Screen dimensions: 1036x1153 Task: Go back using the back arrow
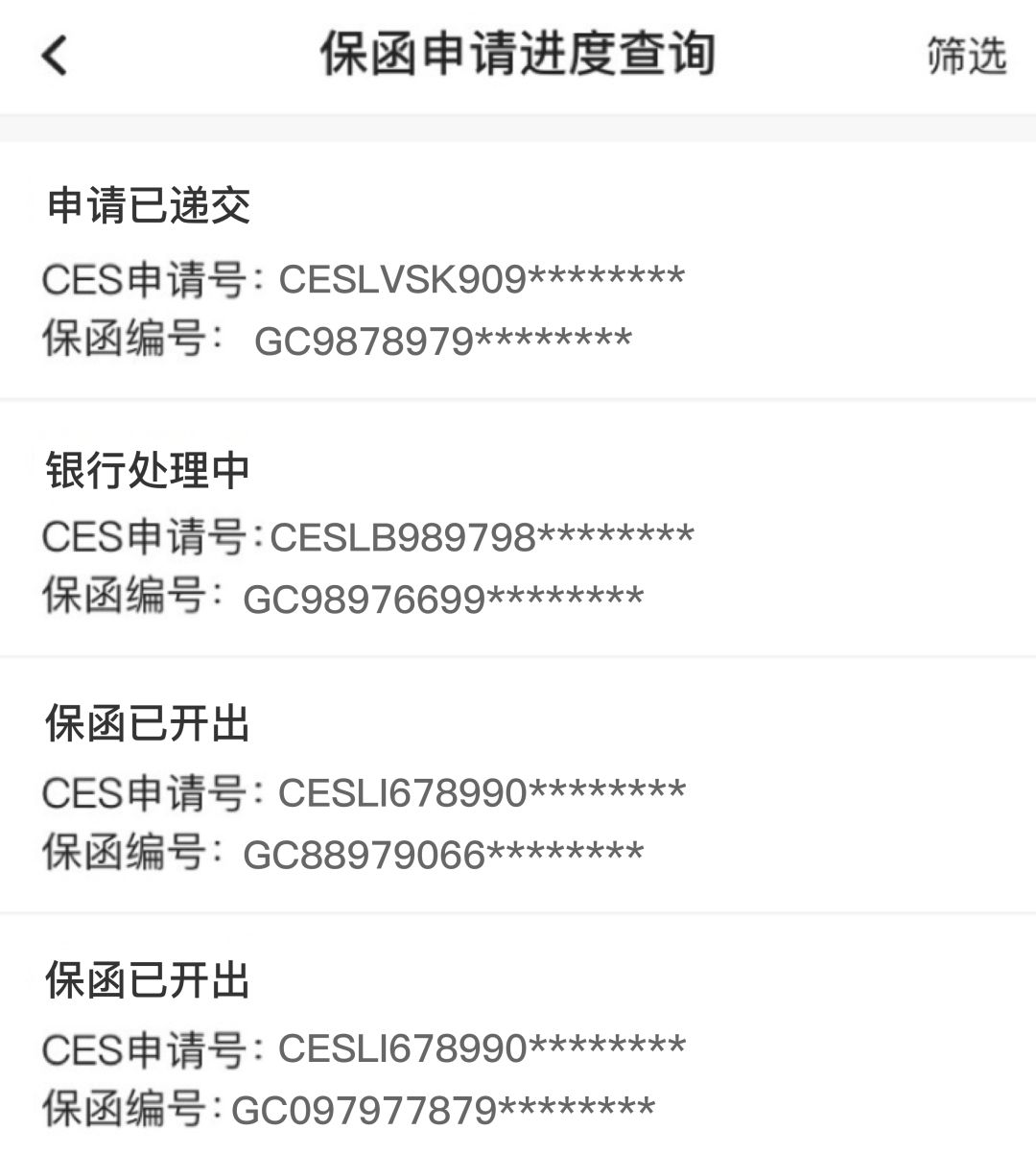pos(56,55)
